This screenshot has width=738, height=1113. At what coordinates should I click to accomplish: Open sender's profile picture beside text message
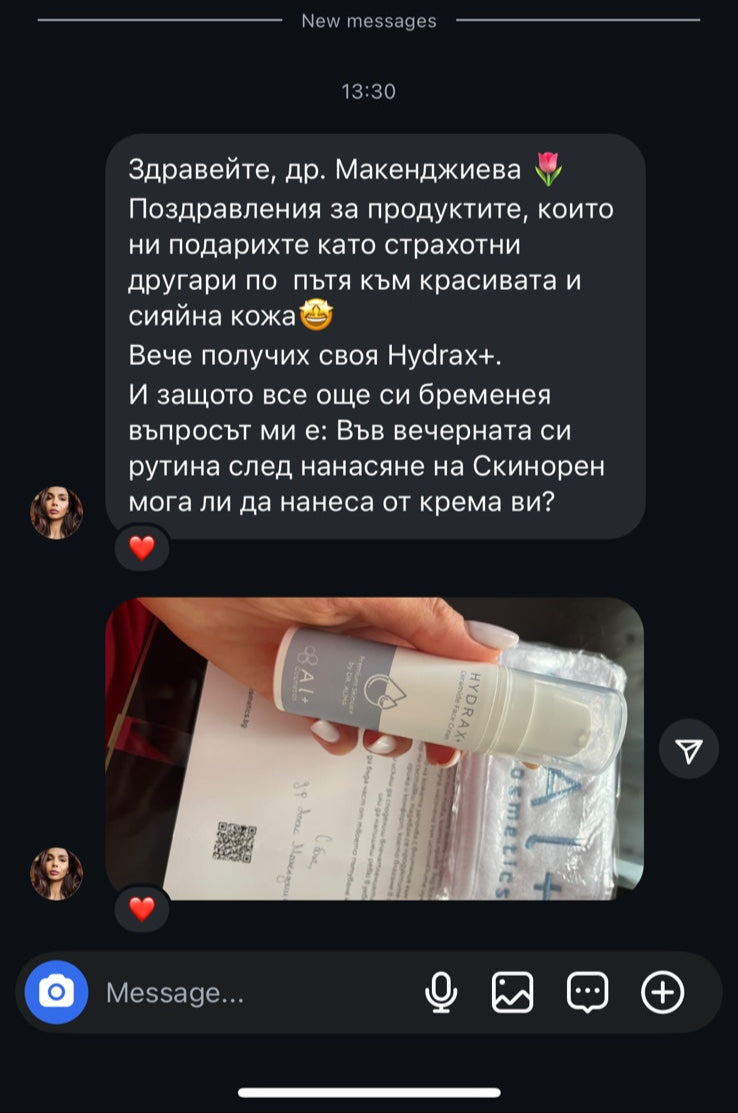(56, 513)
